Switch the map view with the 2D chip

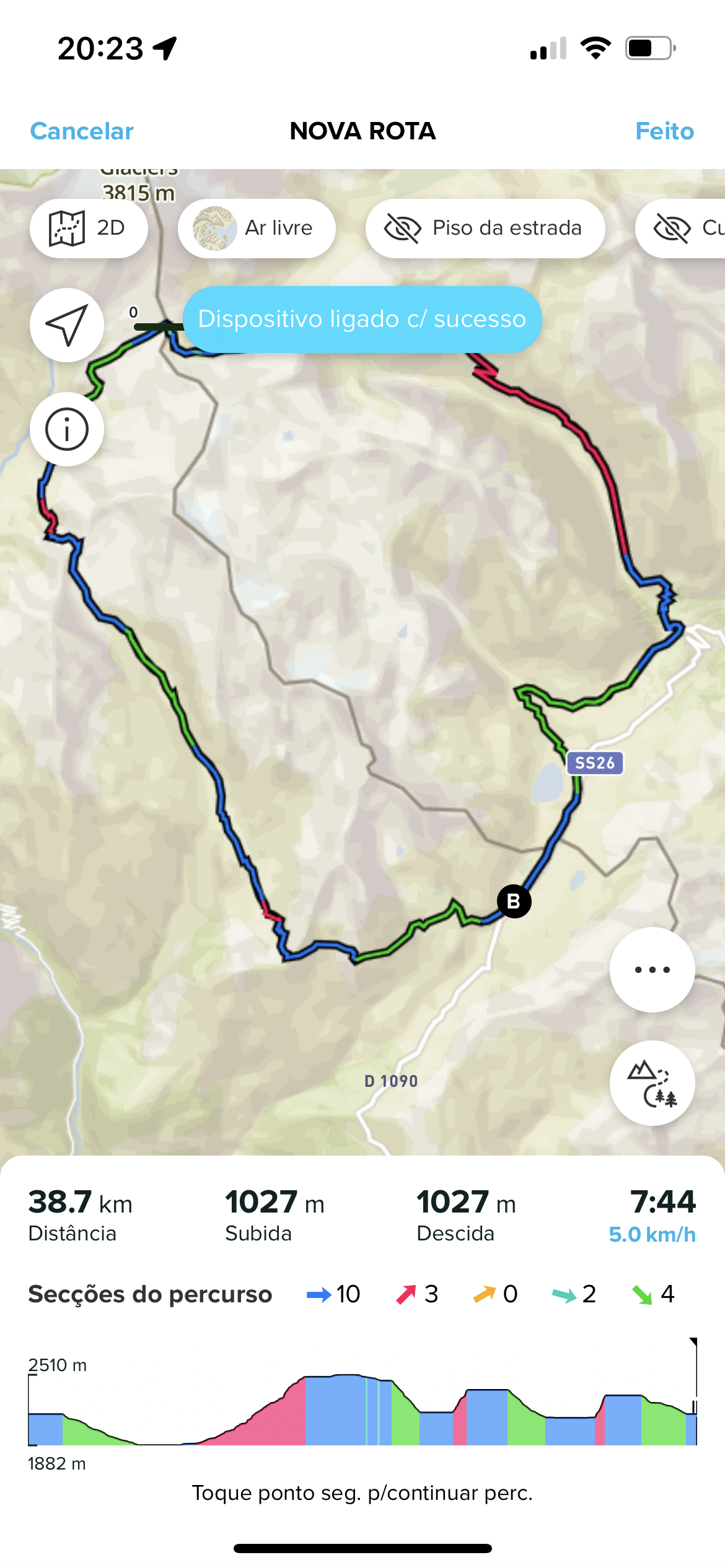(x=89, y=228)
